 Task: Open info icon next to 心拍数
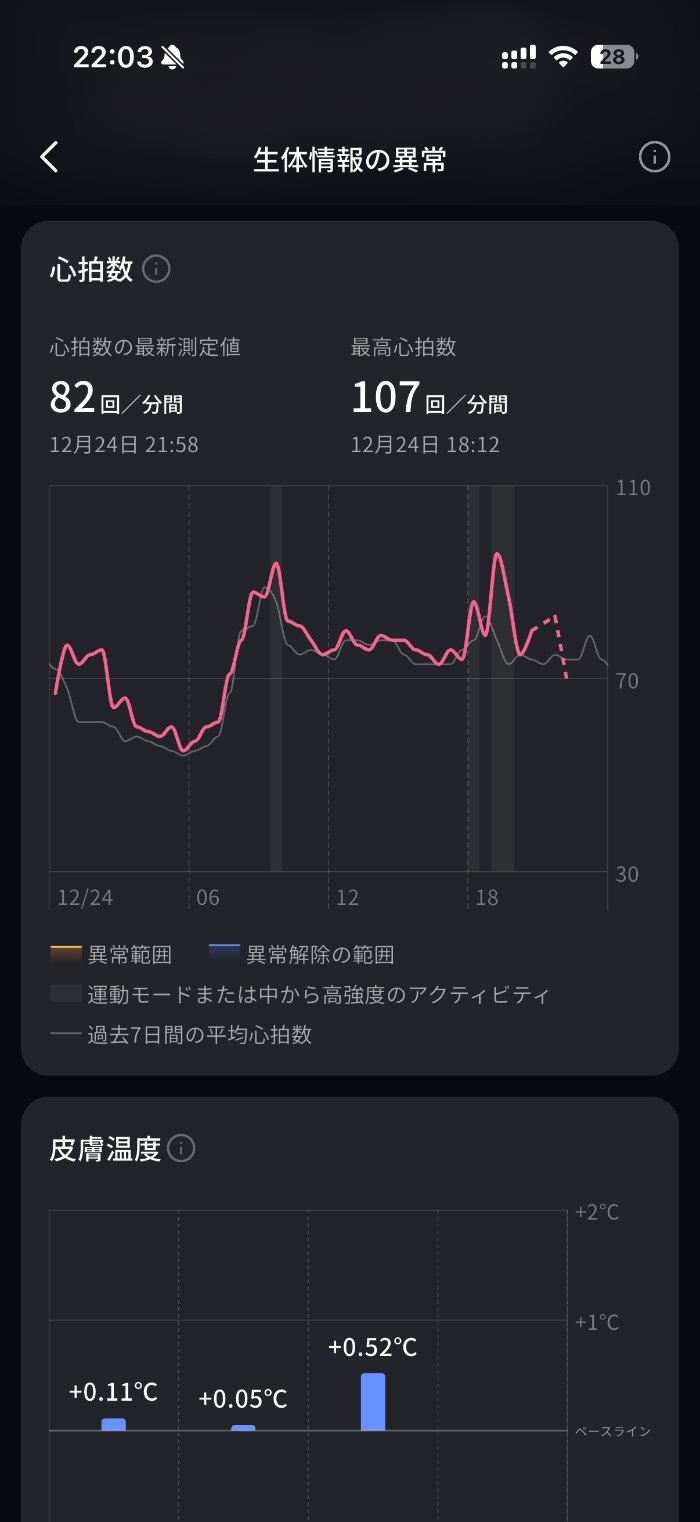(x=156, y=269)
